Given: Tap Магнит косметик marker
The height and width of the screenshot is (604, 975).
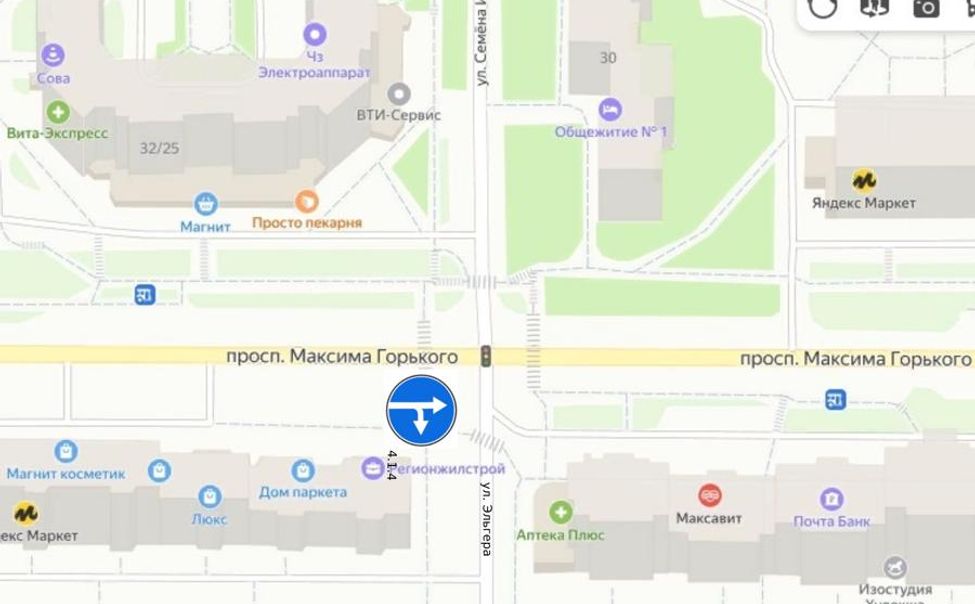Looking at the screenshot, I should click(66, 451).
